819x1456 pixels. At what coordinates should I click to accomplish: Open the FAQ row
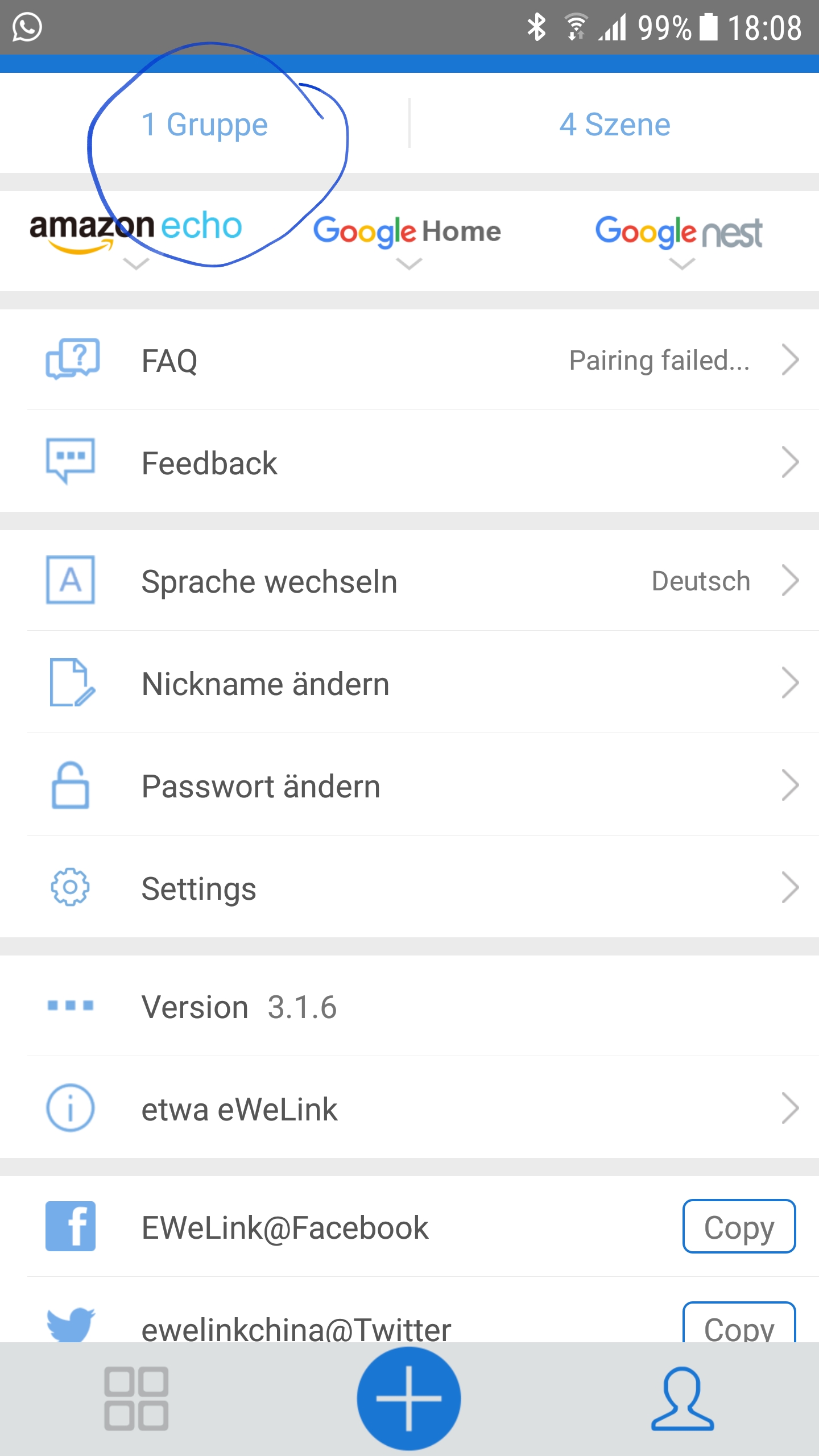coord(409,360)
